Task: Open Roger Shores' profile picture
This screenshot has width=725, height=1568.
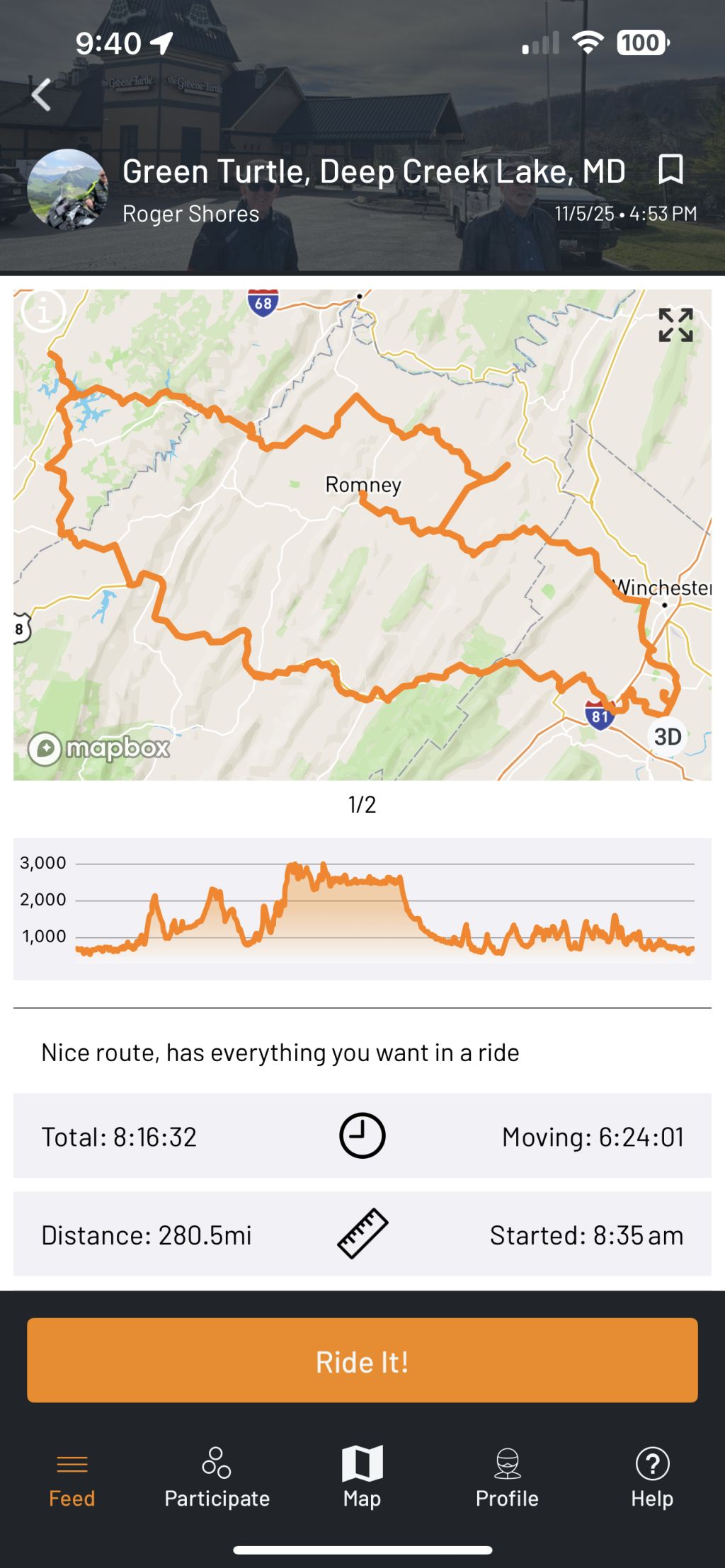Action: click(x=67, y=189)
